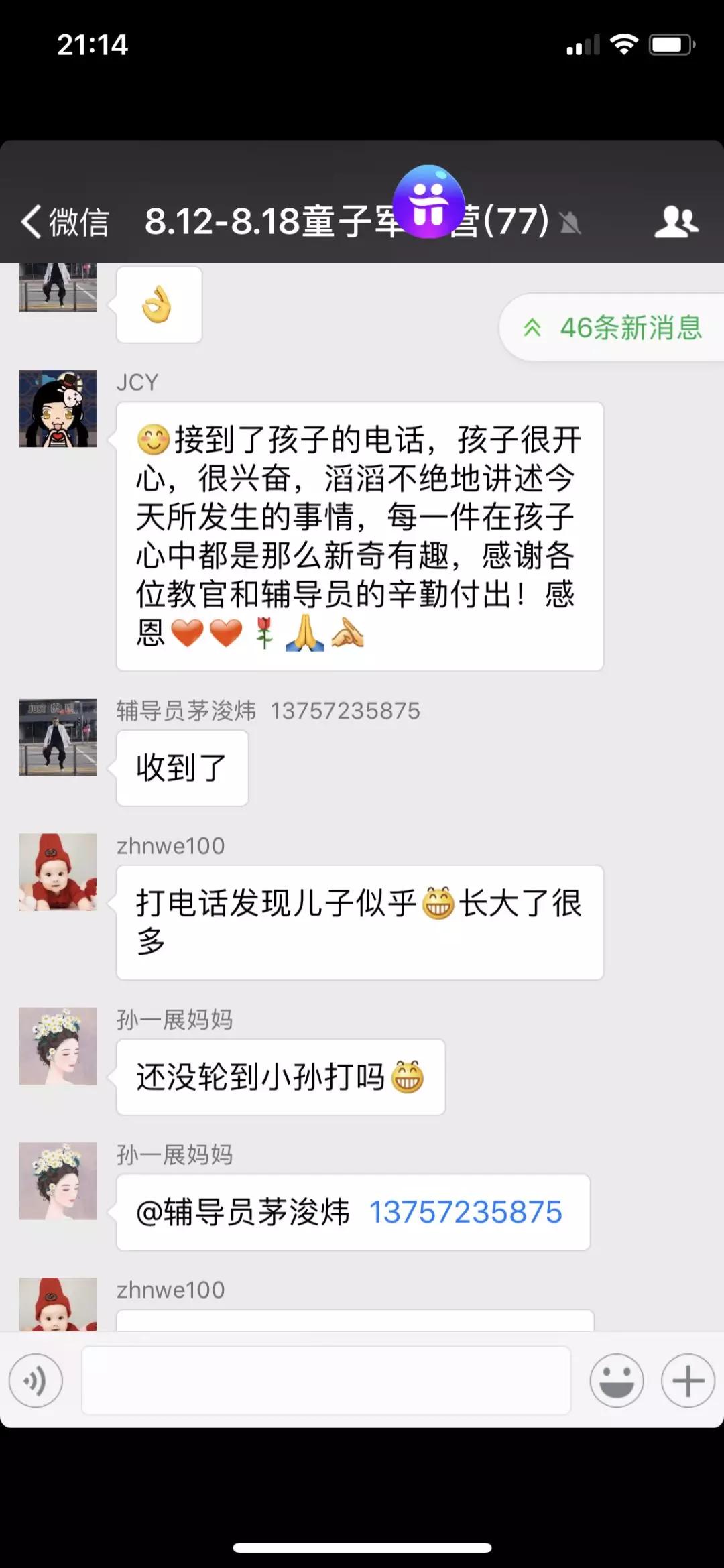The image size is (724, 1568).
Task: Open JCY's profile avatar
Action: tap(58, 409)
